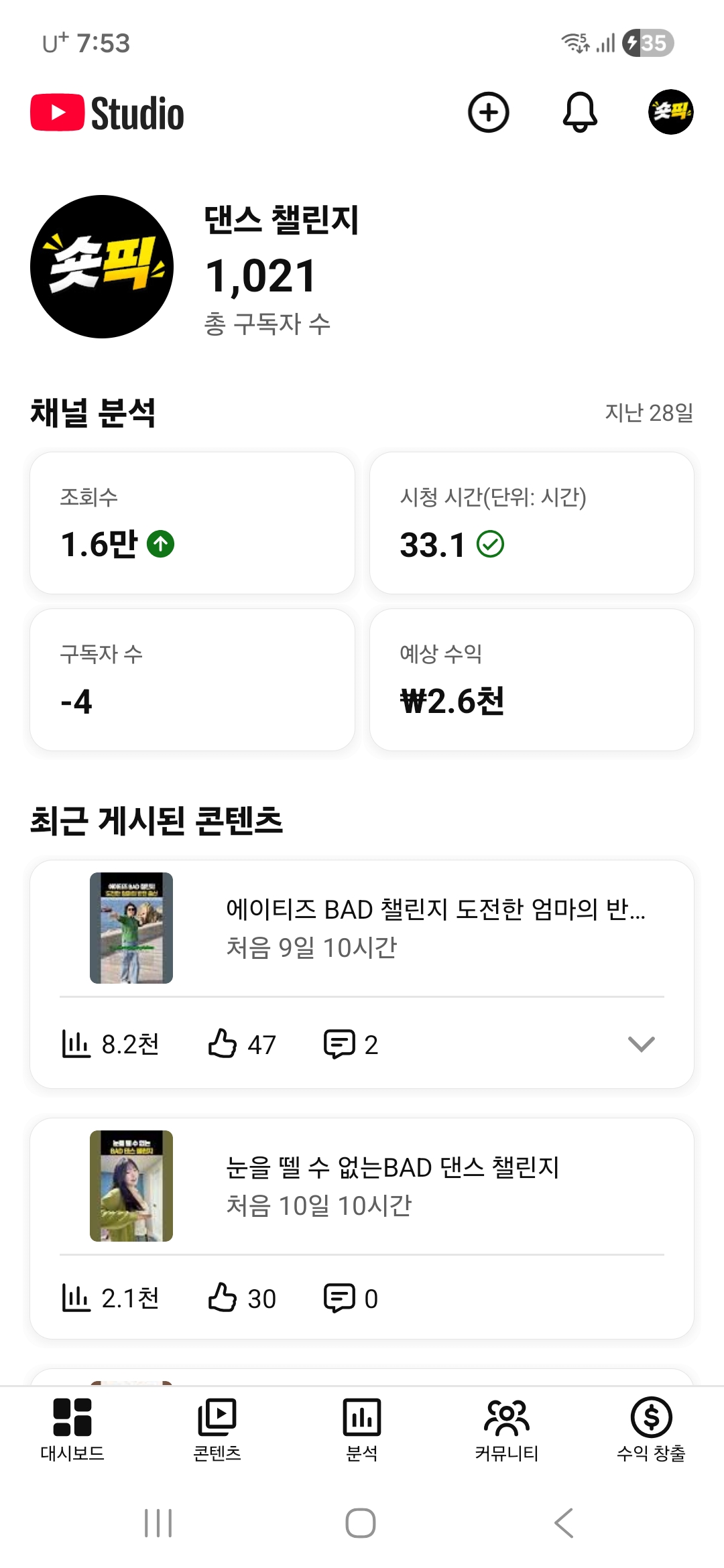The height and width of the screenshot is (1568, 724).
Task: Open the 조회수 1.6만 analytics card
Action: pos(192,523)
